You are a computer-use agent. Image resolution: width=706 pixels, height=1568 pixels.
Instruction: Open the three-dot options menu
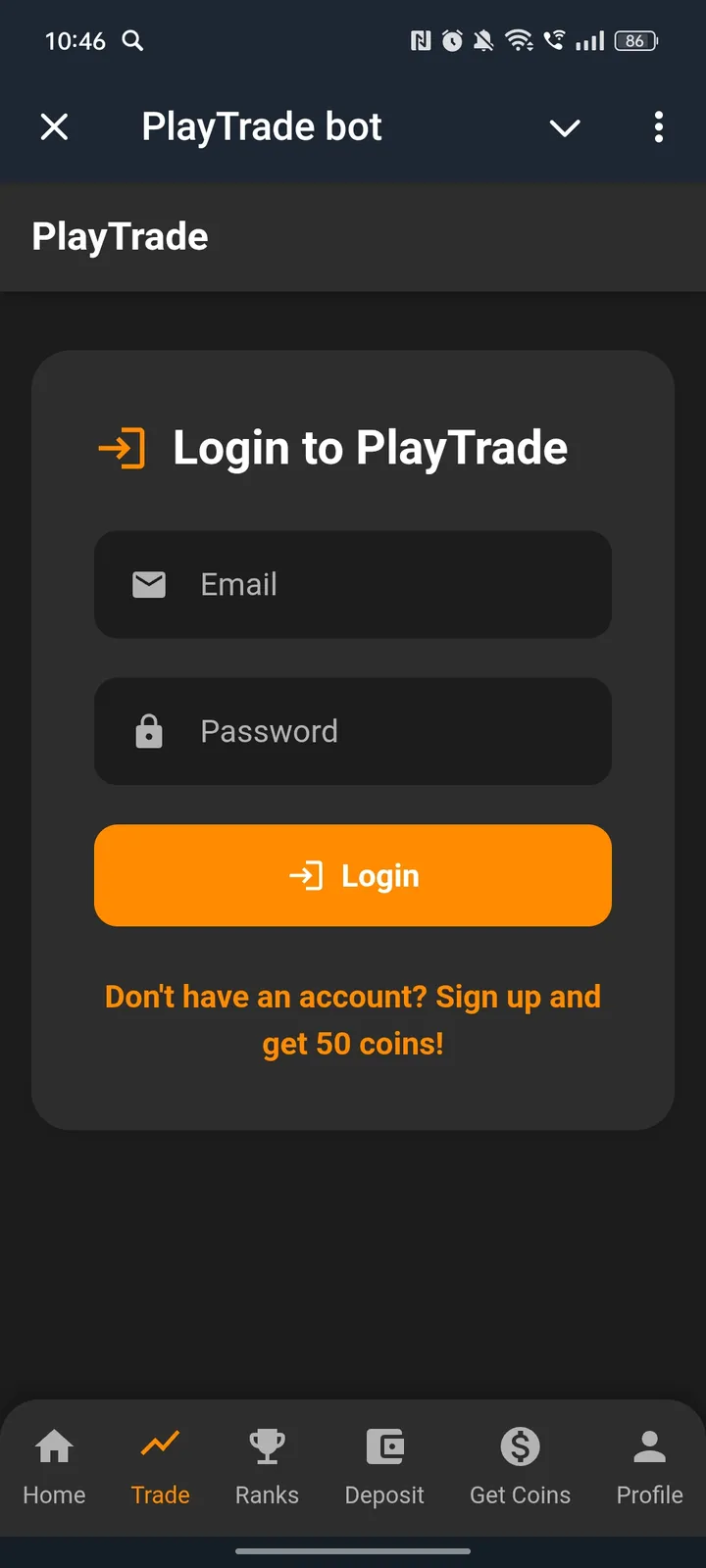(x=659, y=127)
